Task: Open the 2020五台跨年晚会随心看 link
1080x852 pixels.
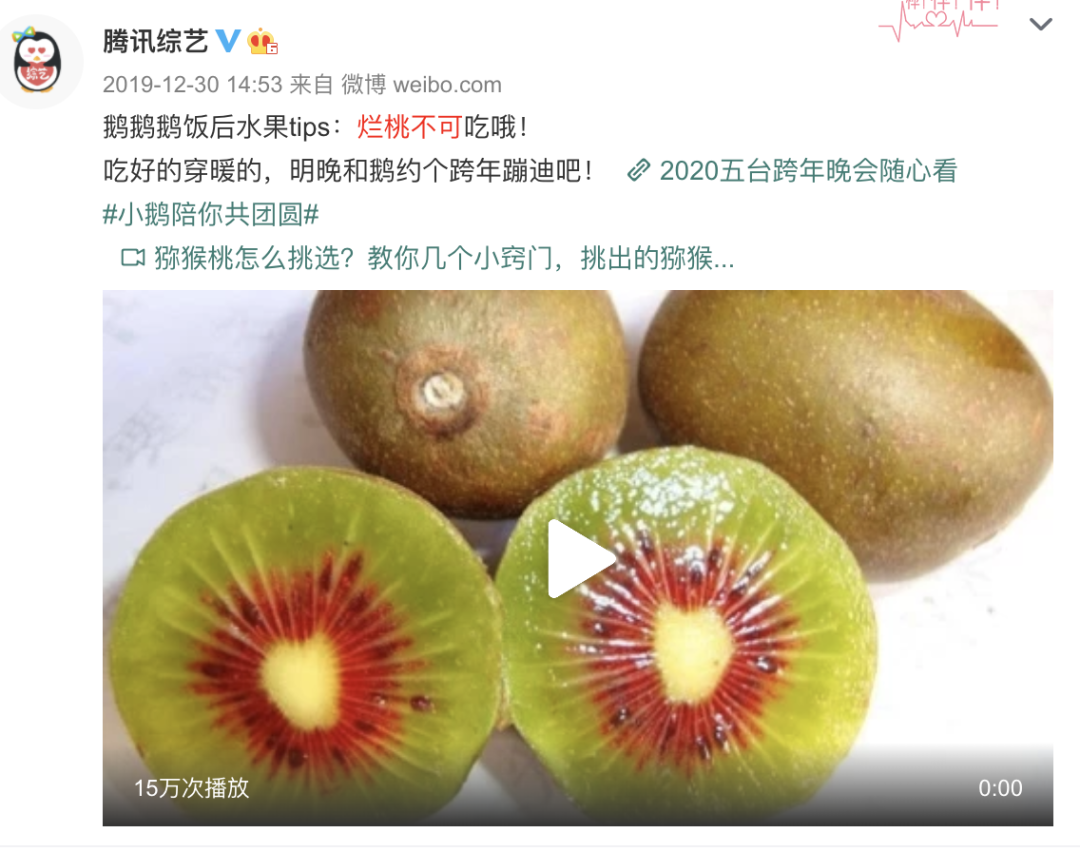Action: 806,171
